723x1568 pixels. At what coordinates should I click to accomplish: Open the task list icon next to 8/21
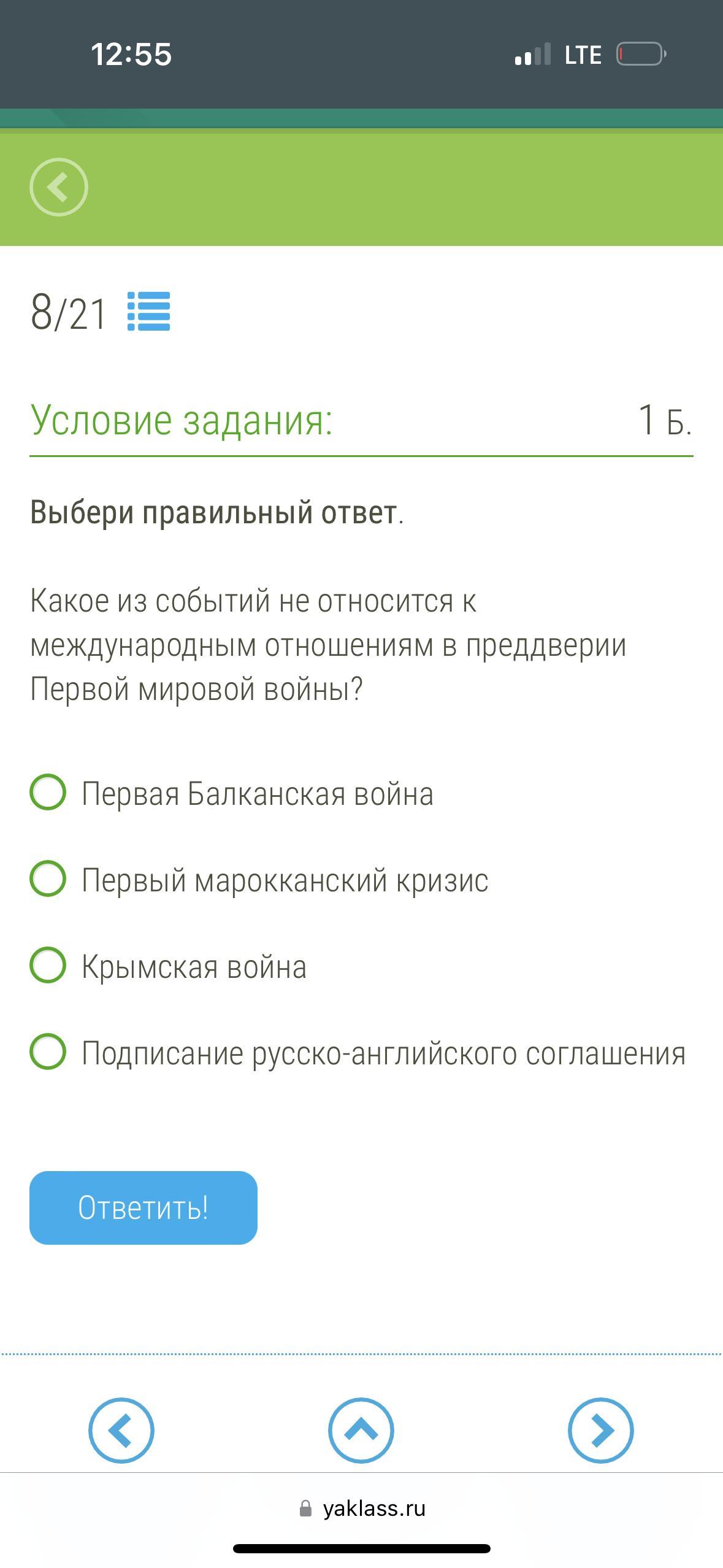(x=148, y=312)
